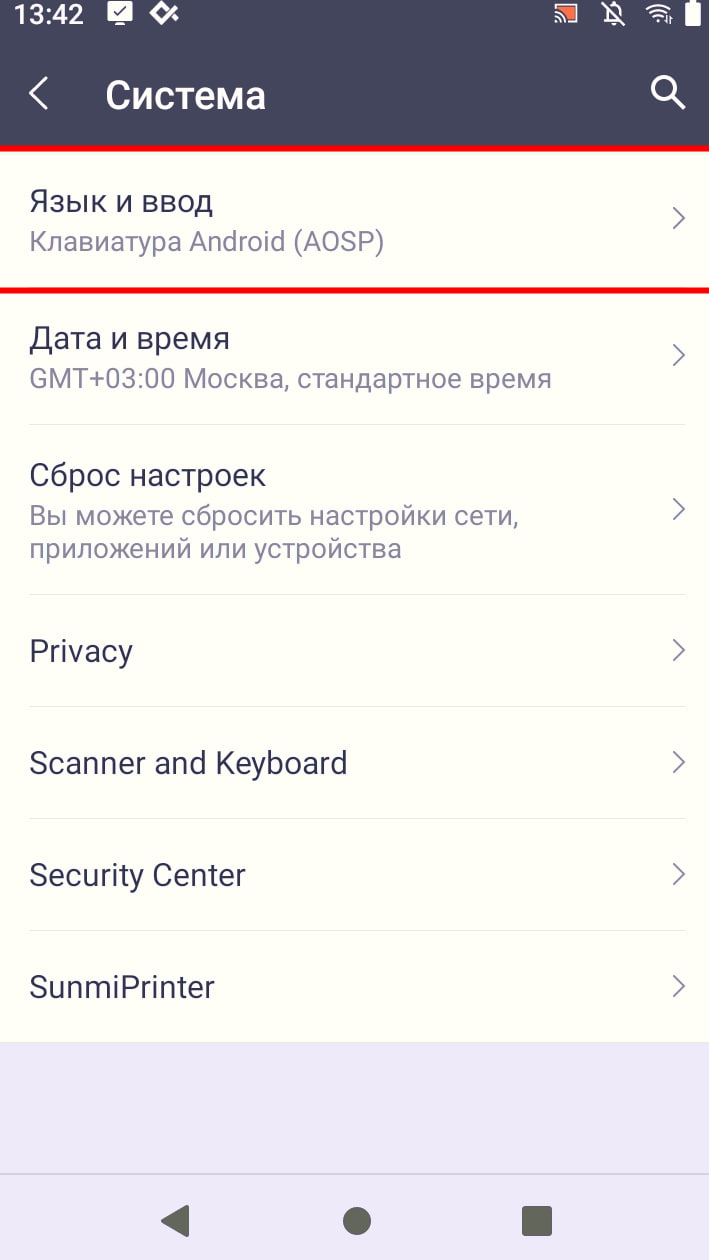Screen dimensions: 709x1260
Task: Open recent apps with square button
Action: click(537, 1220)
